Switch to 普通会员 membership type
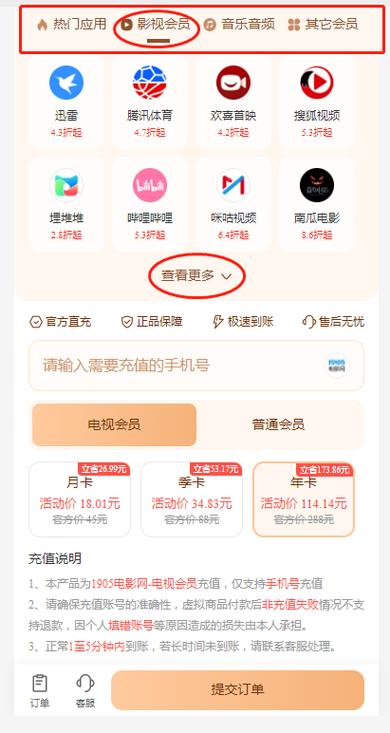Image resolution: width=390 pixels, height=733 pixels. pyautogui.click(x=279, y=424)
